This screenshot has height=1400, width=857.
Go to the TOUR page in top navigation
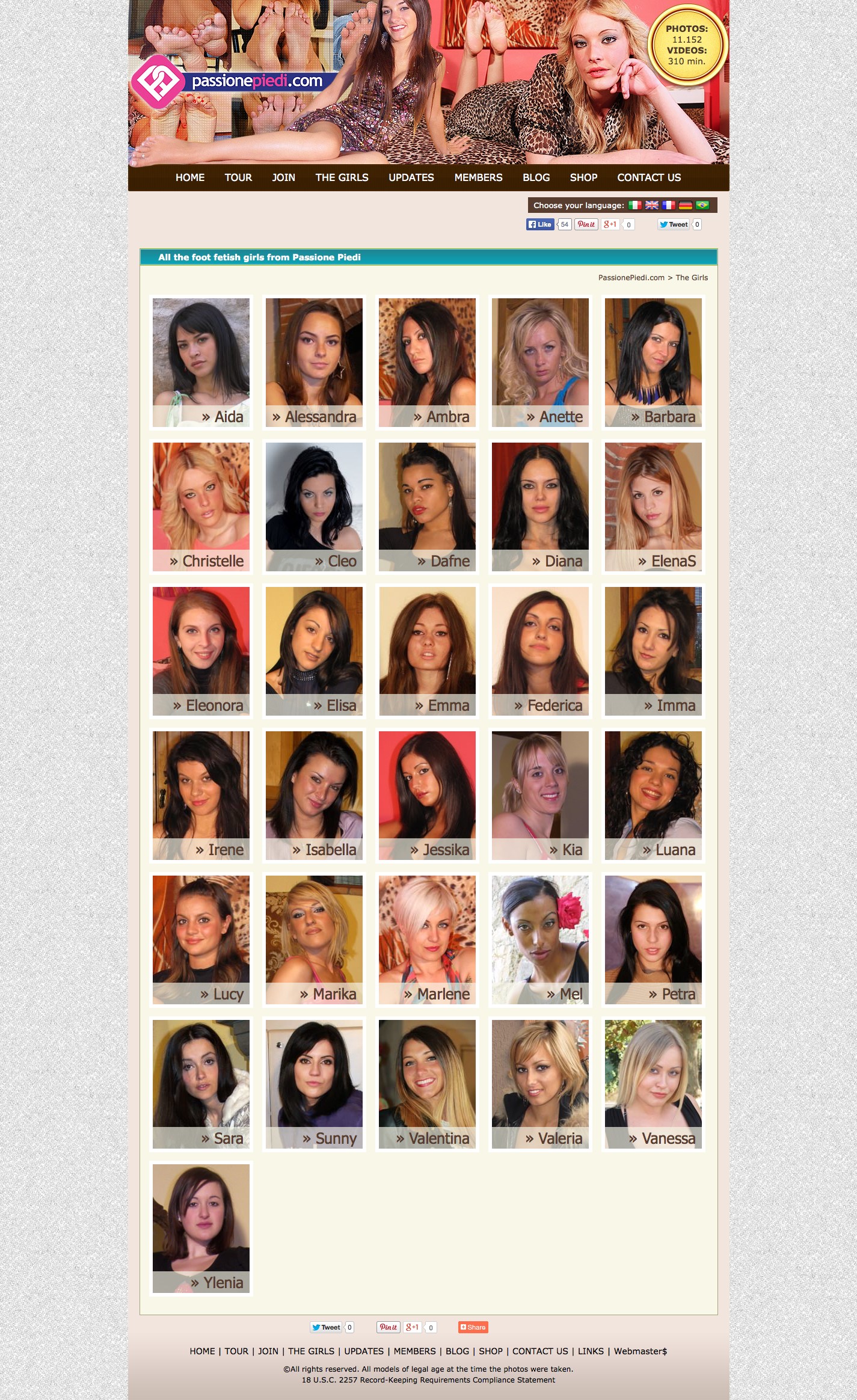[x=238, y=177]
